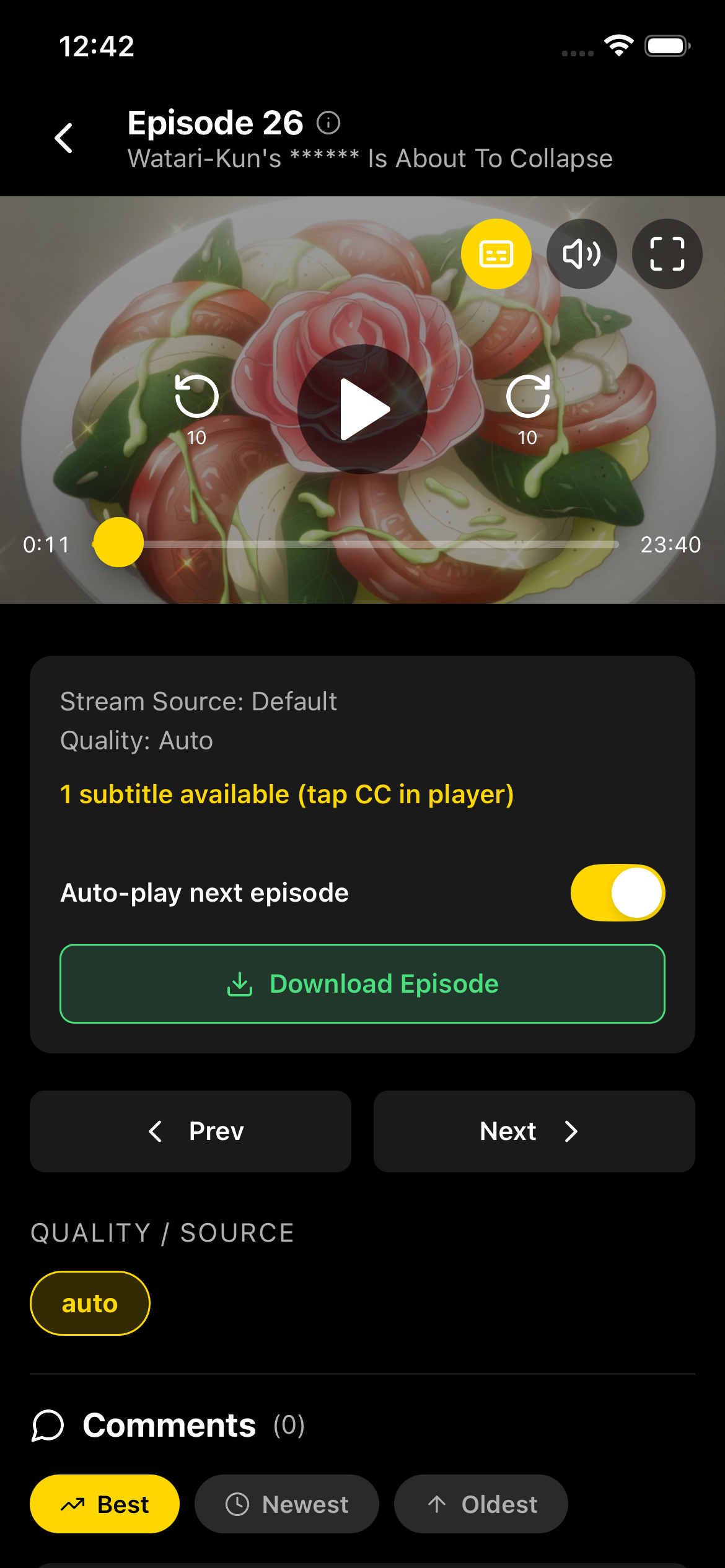Viewport: 725px width, 1568px height.
Task: Sort comments by Newest
Action: tap(286, 1504)
